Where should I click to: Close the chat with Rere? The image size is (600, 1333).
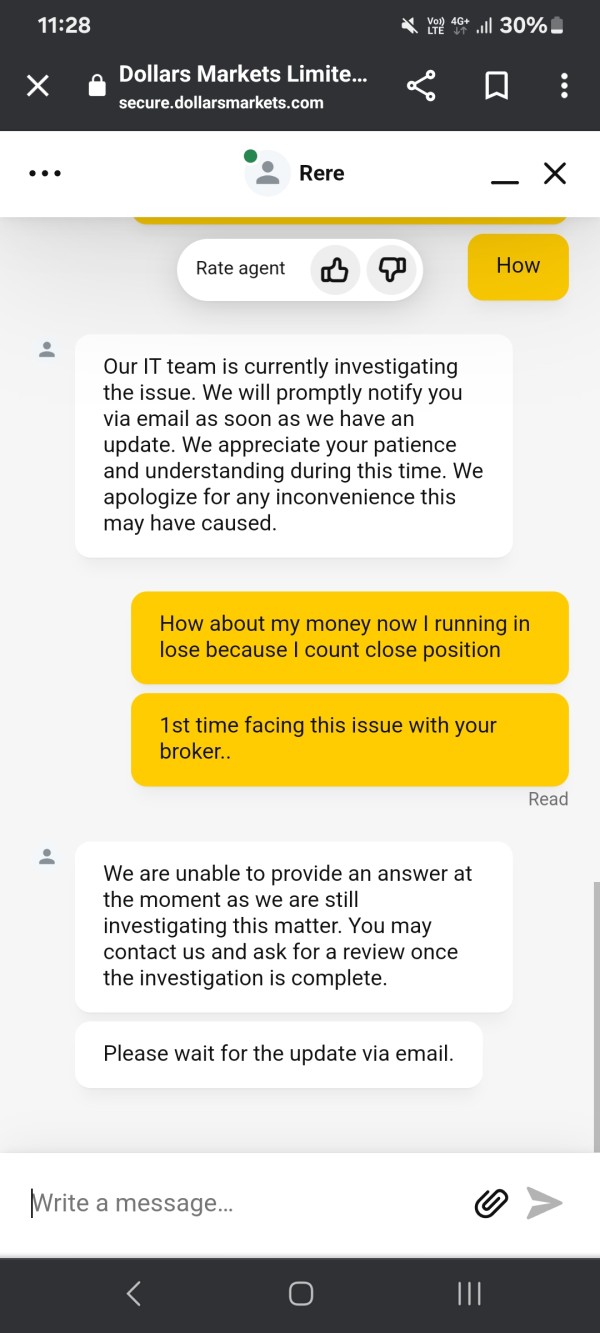555,173
